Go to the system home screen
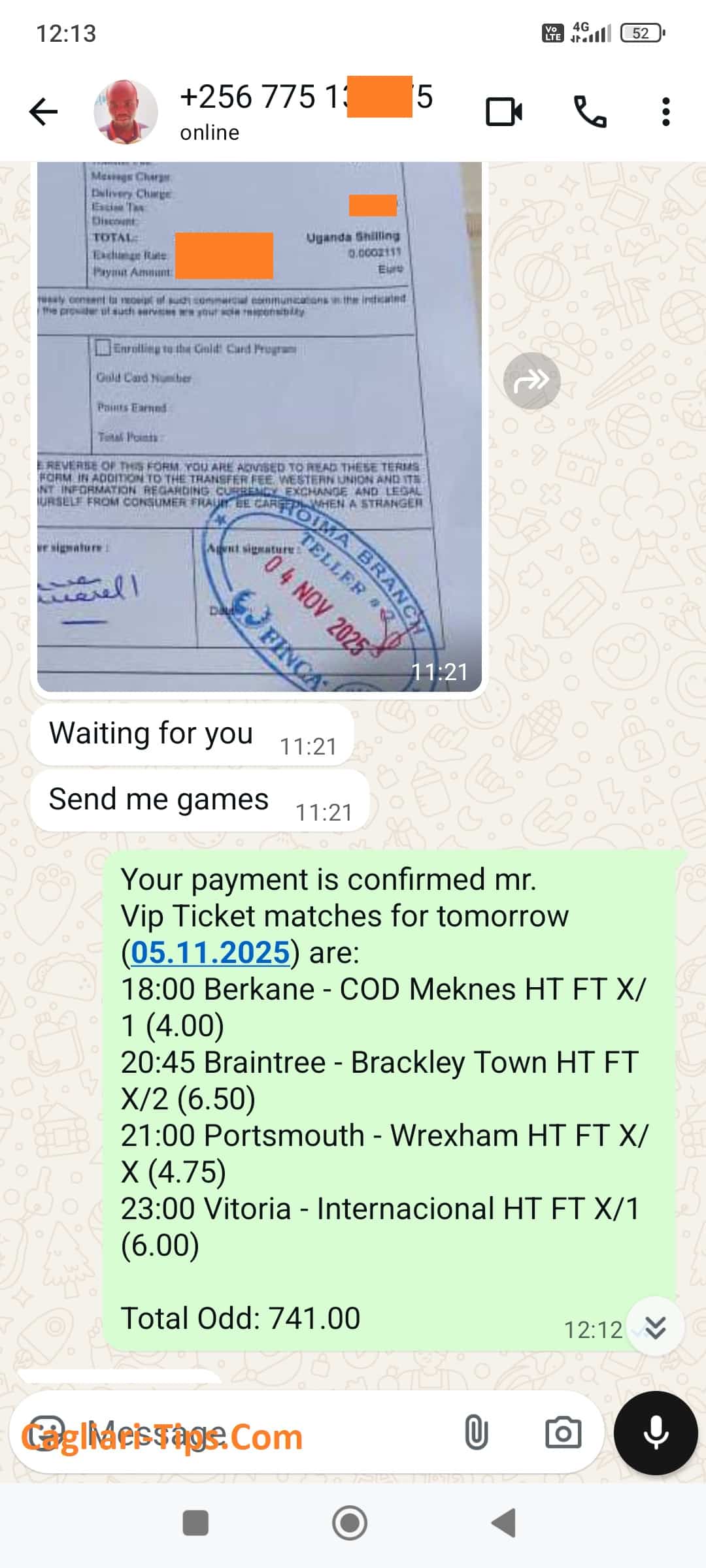Viewport: 706px width, 1568px height. pyautogui.click(x=350, y=1523)
